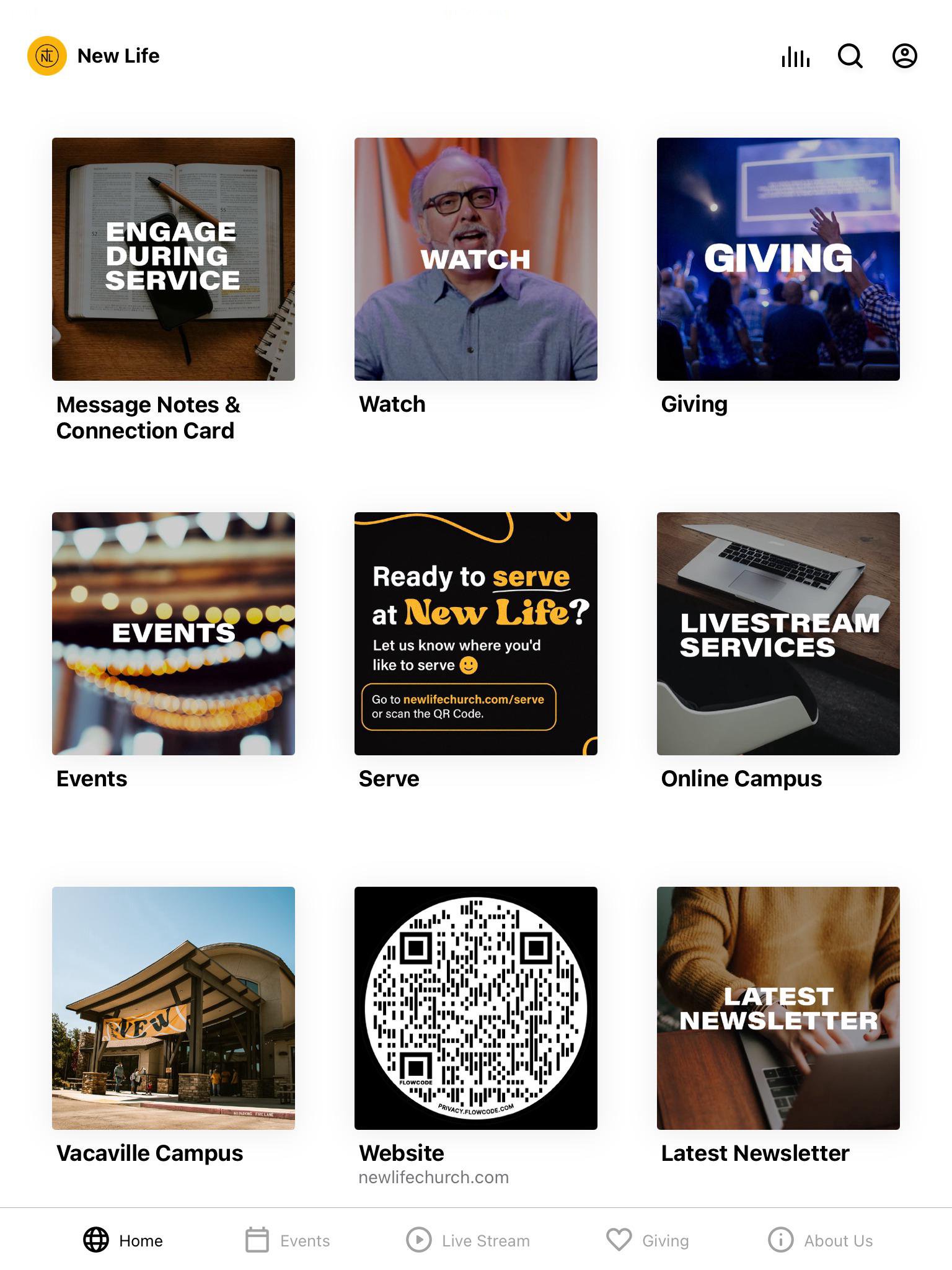Switch to the Events tab

pyautogui.click(x=288, y=1240)
